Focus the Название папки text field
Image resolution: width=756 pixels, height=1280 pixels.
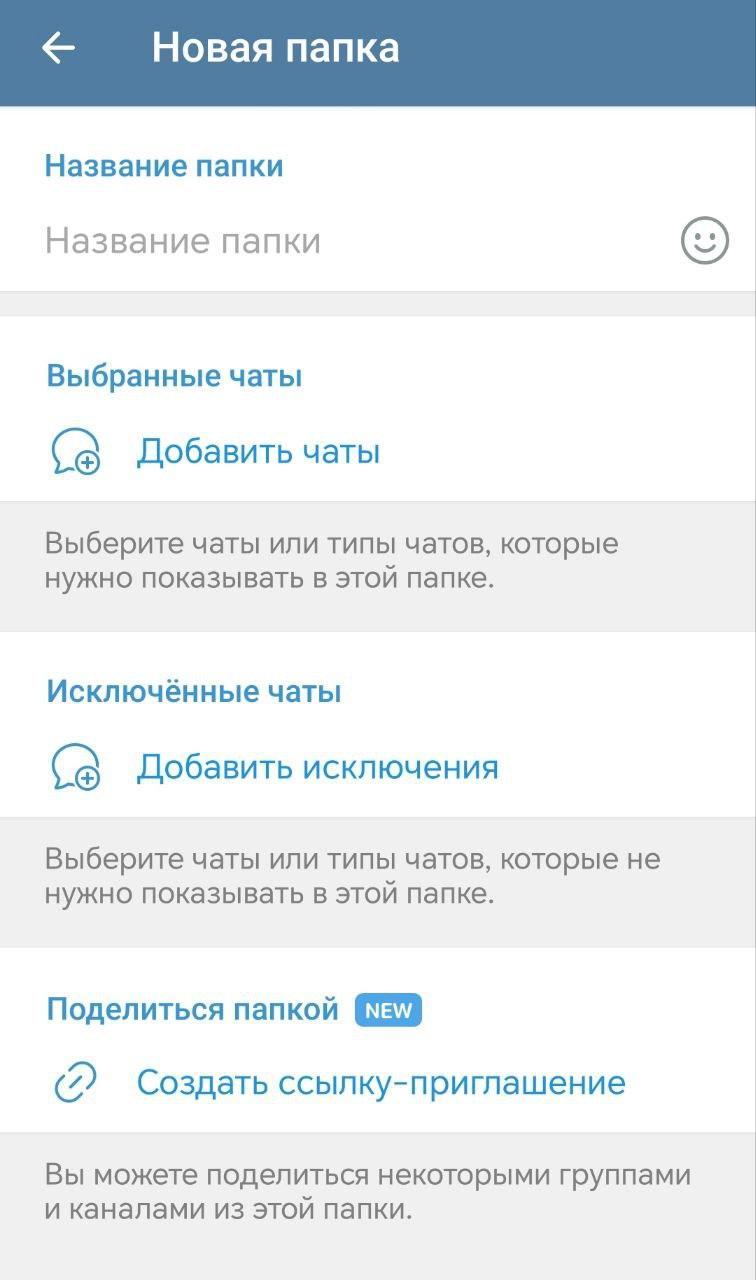tap(340, 241)
